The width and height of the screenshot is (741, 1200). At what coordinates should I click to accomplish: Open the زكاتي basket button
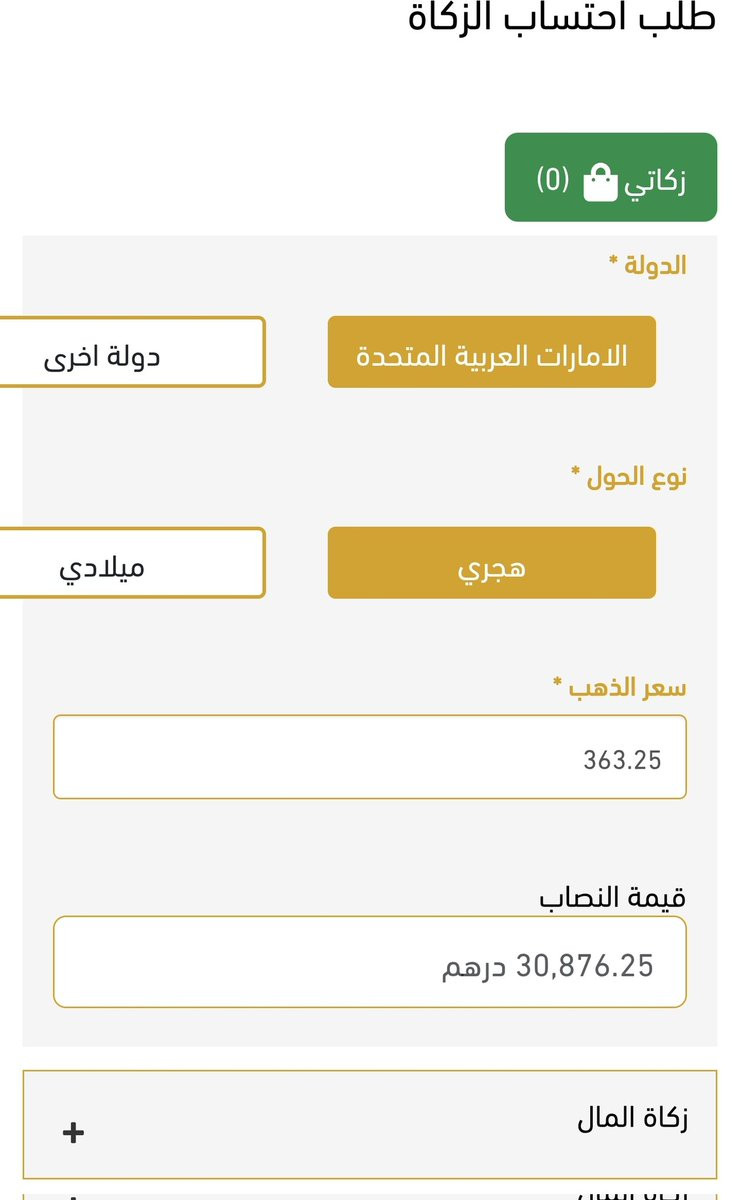(610, 178)
